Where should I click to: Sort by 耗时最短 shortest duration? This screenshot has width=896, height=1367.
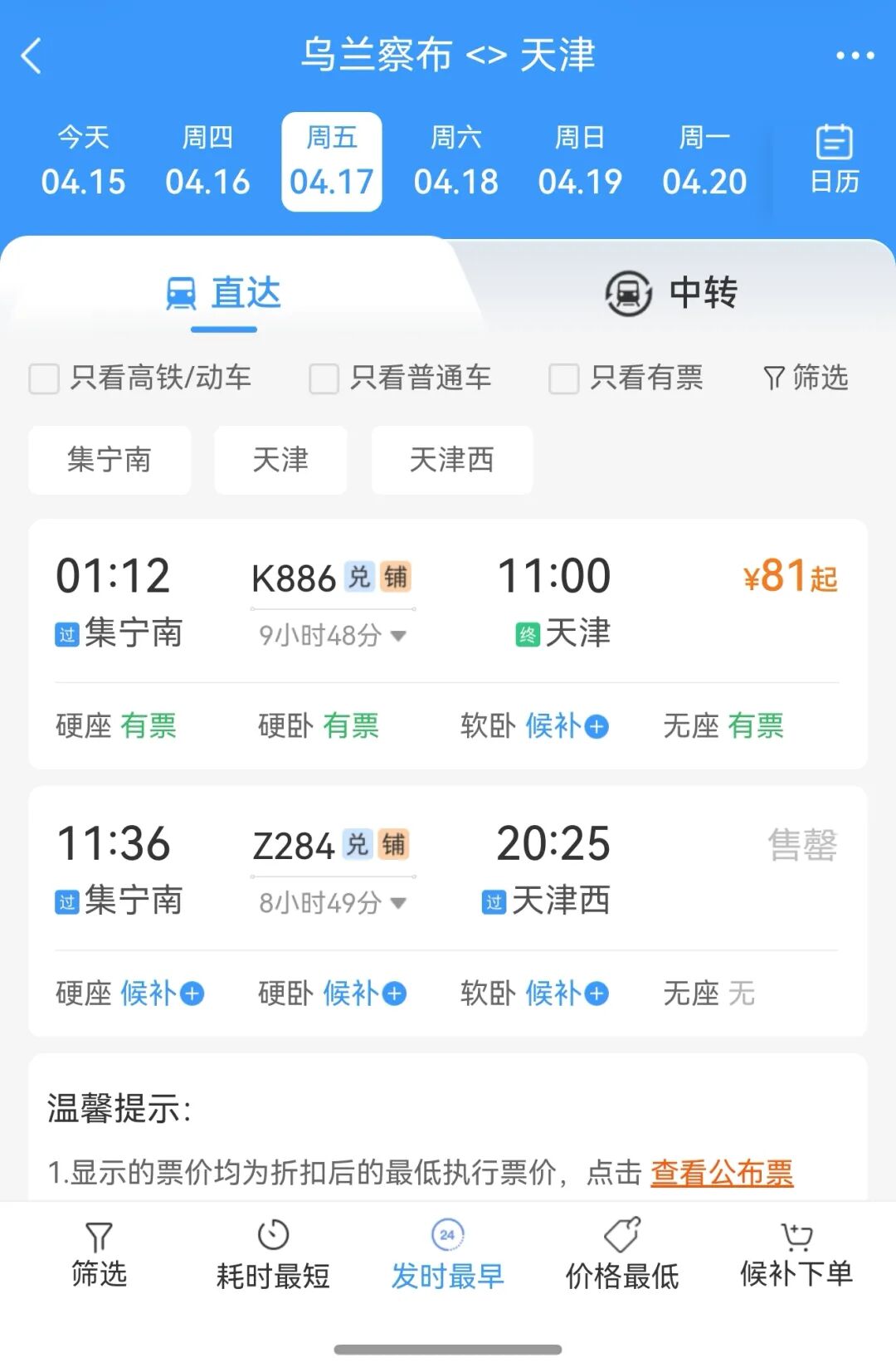point(273,1254)
